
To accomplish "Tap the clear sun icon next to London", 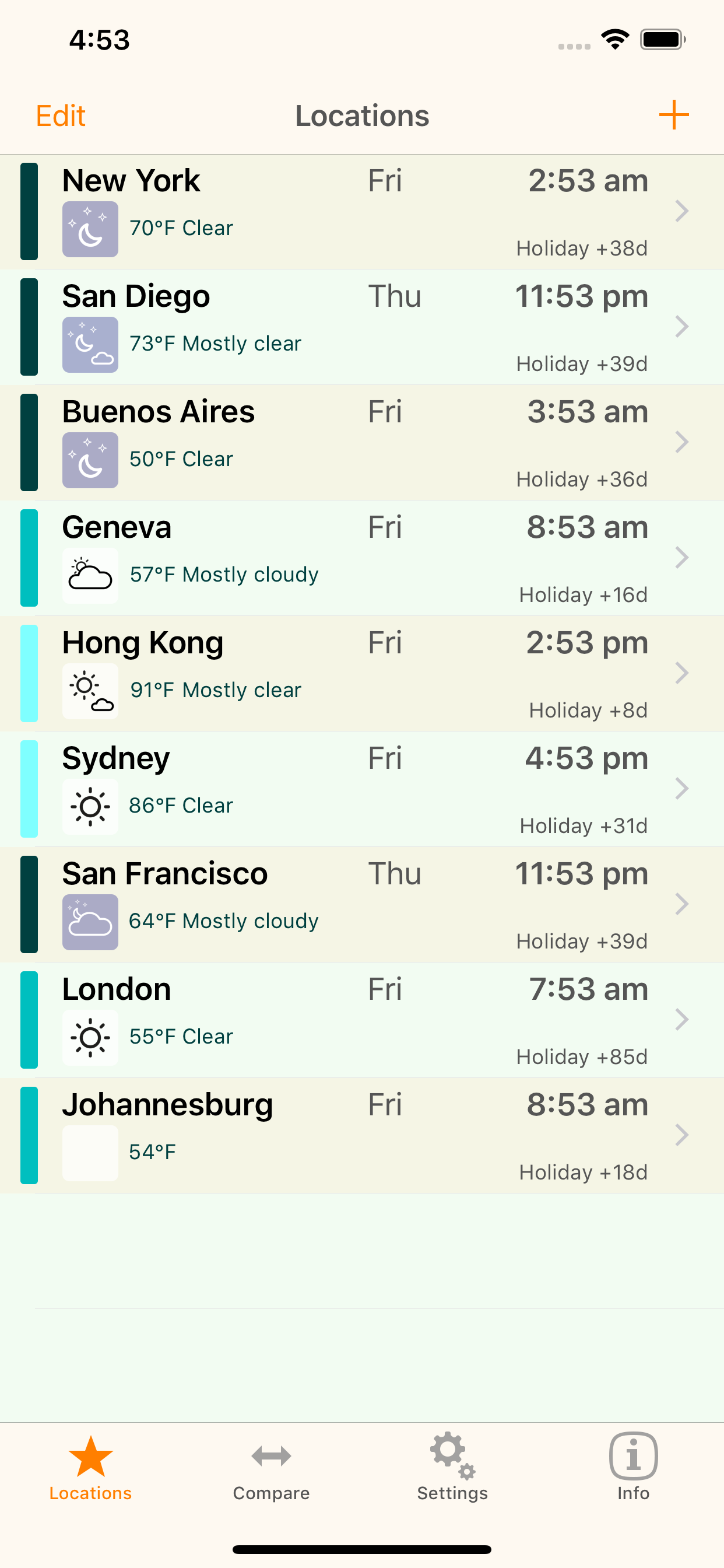I will tap(90, 1036).
